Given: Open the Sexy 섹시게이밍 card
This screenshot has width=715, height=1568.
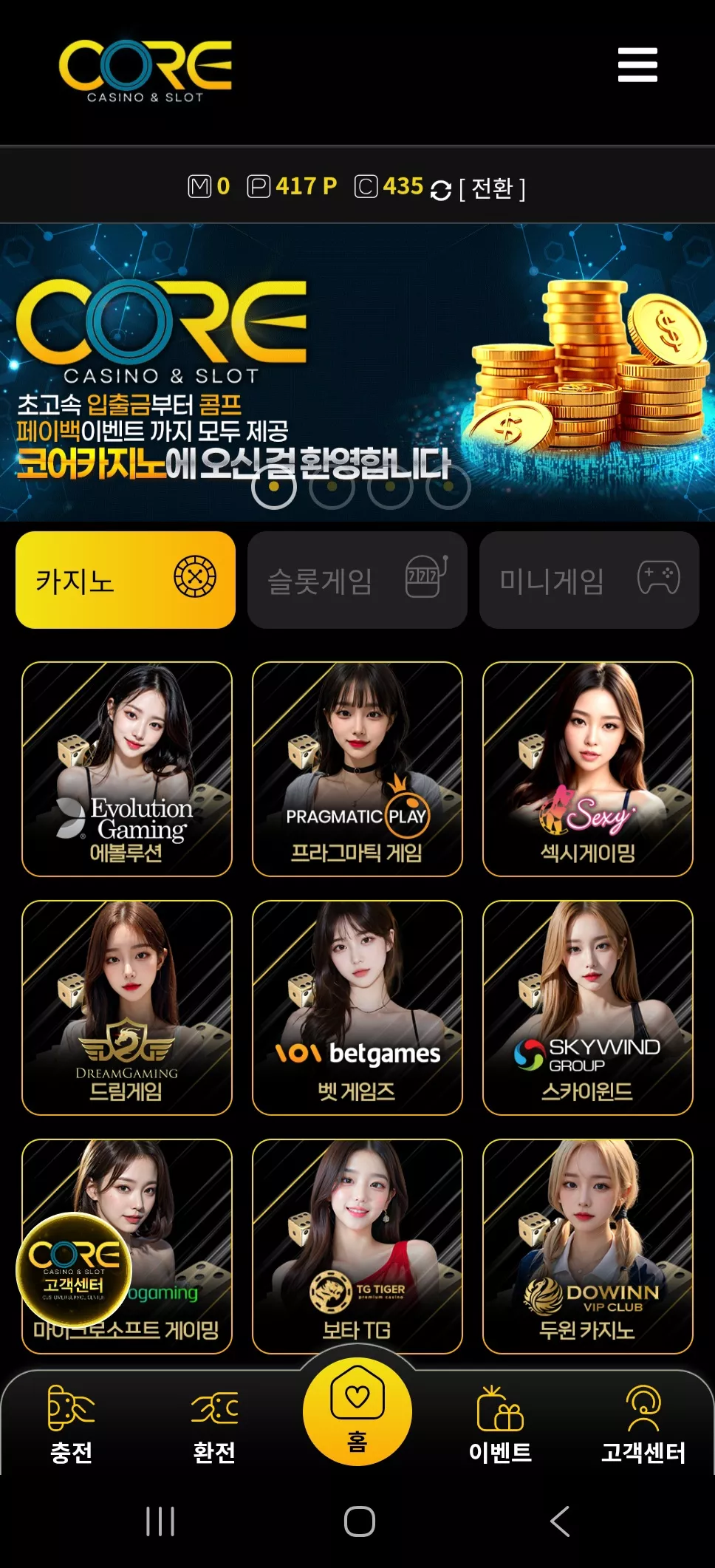Looking at the screenshot, I should [x=588, y=769].
